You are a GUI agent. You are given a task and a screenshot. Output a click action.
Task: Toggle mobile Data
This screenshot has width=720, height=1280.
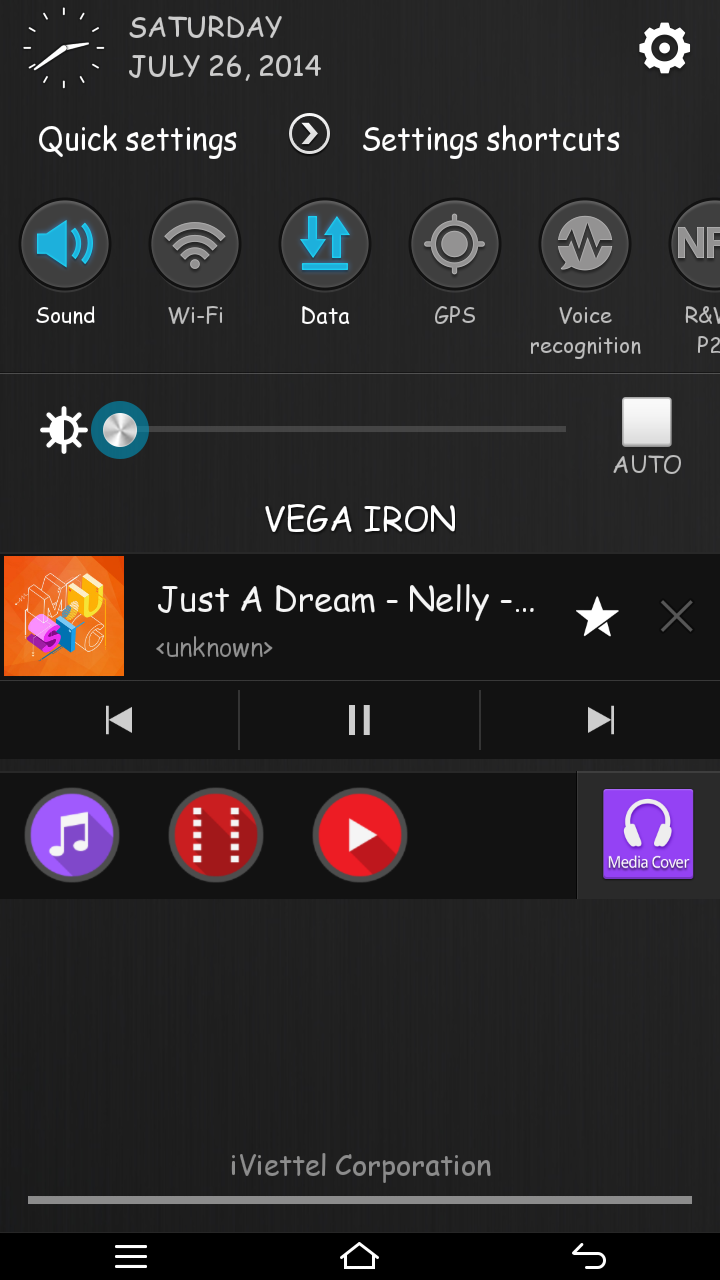click(325, 245)
